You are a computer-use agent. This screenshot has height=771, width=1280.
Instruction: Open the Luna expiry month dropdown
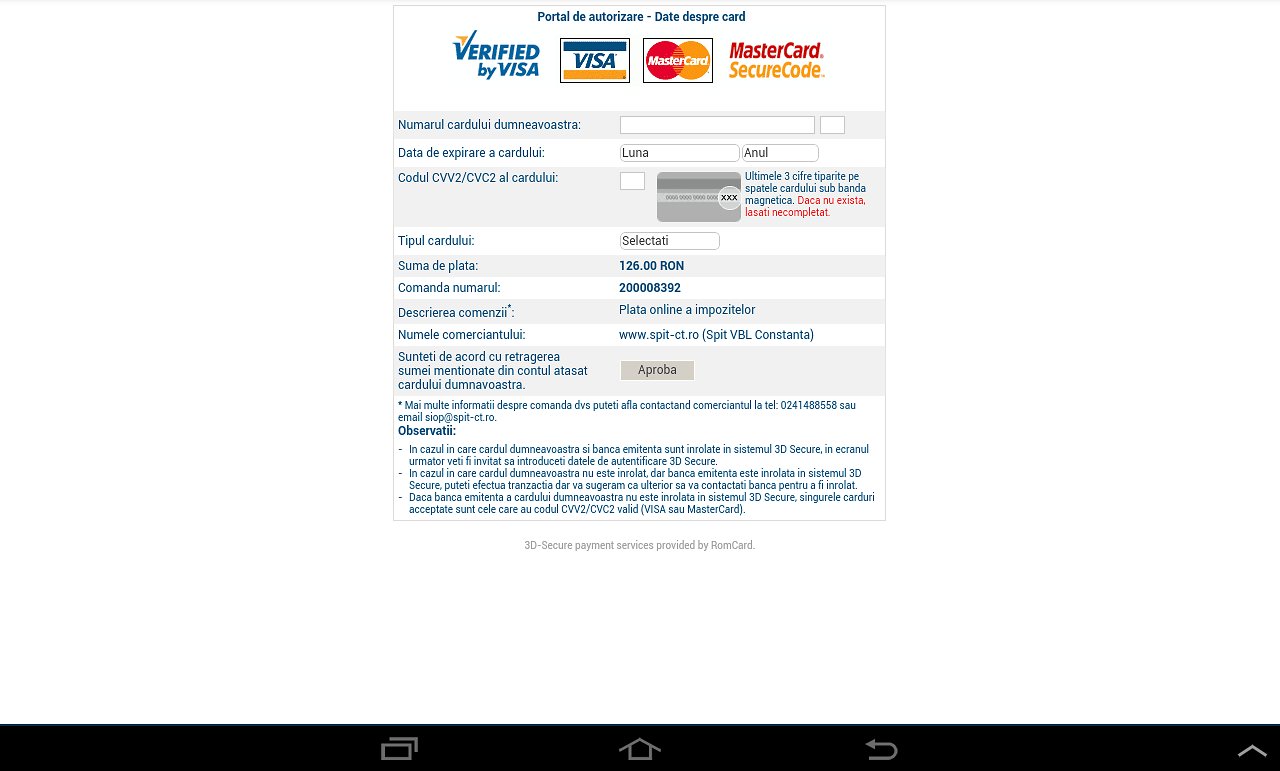(679, 153)
